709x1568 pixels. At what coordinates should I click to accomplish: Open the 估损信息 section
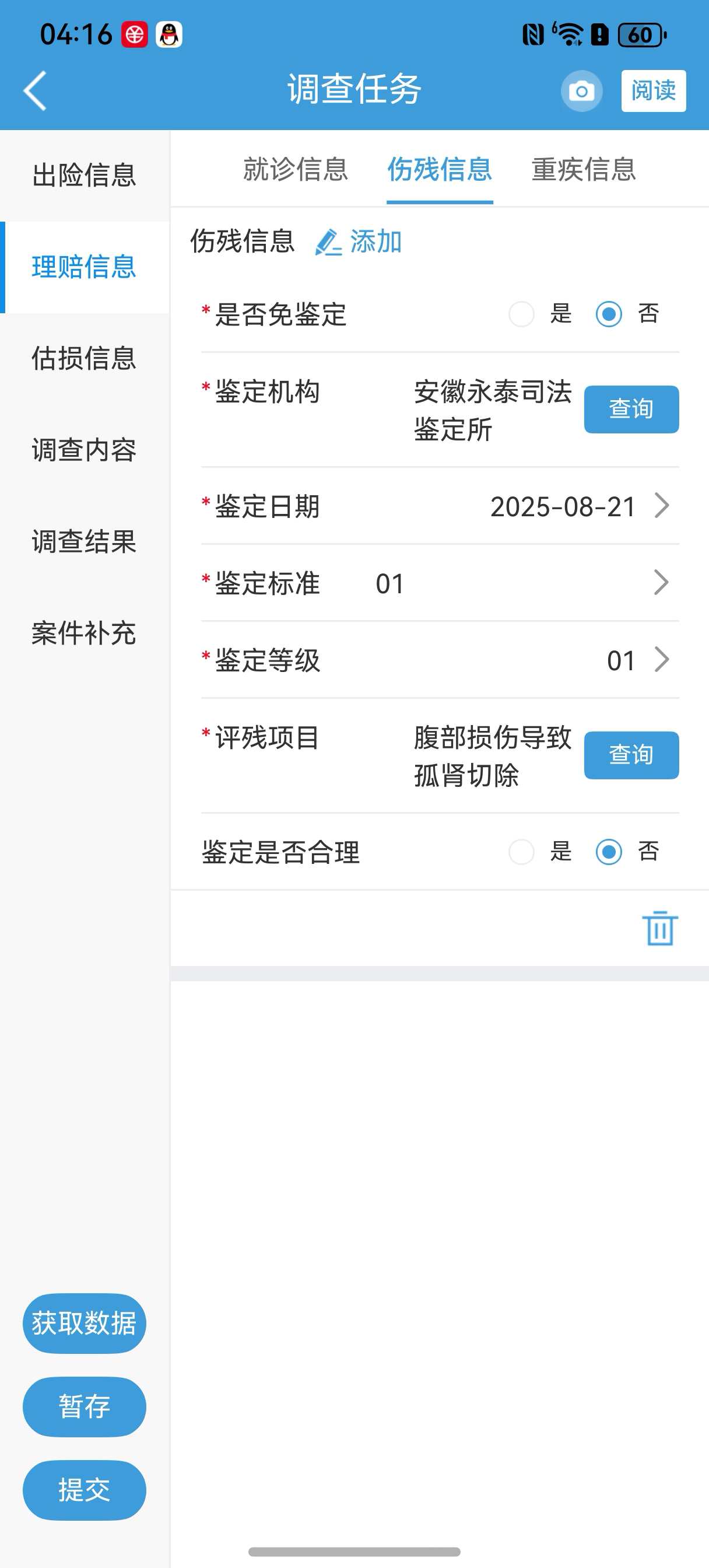[84, 359]
